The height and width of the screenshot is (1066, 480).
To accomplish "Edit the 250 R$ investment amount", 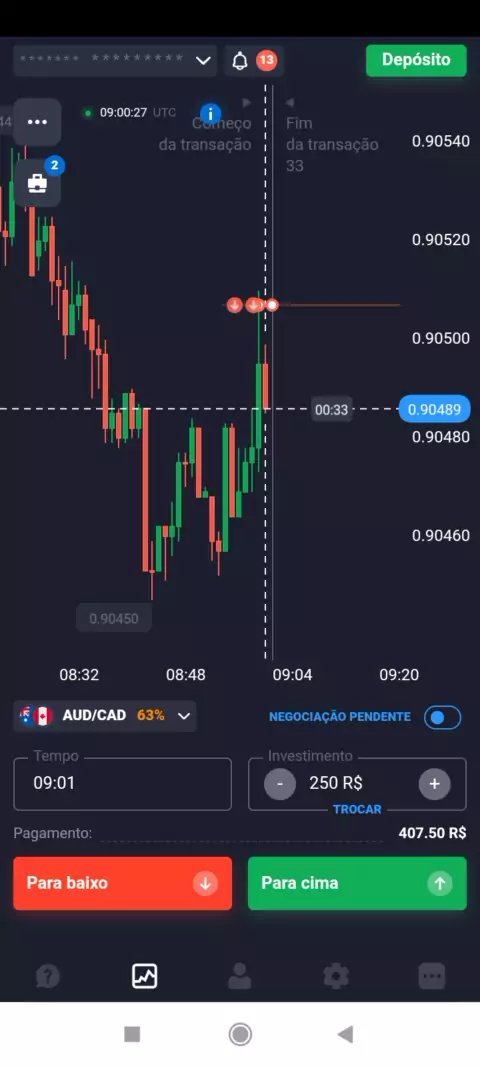I will point(336,783).
